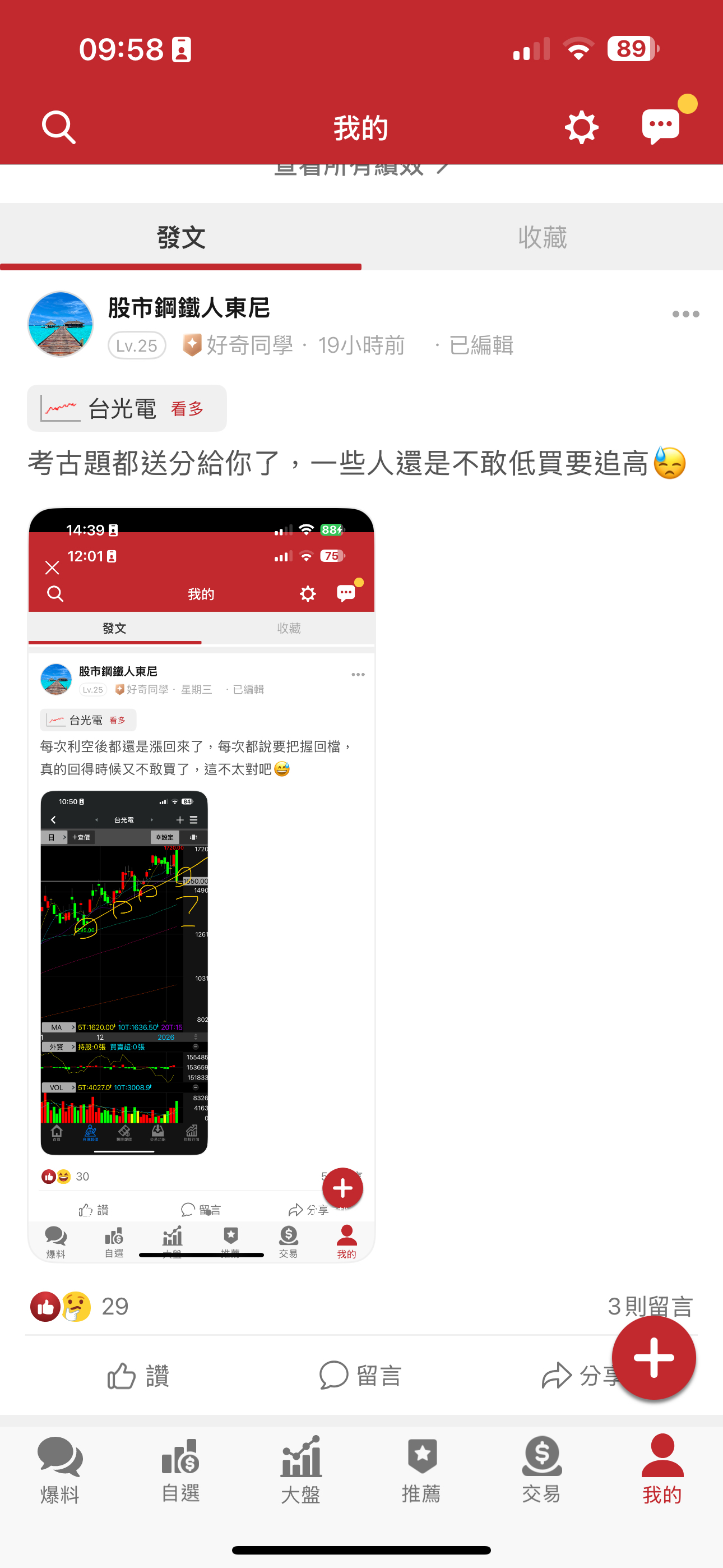Open the messages chat bubble icon
723x1568 pixels.
661,126
